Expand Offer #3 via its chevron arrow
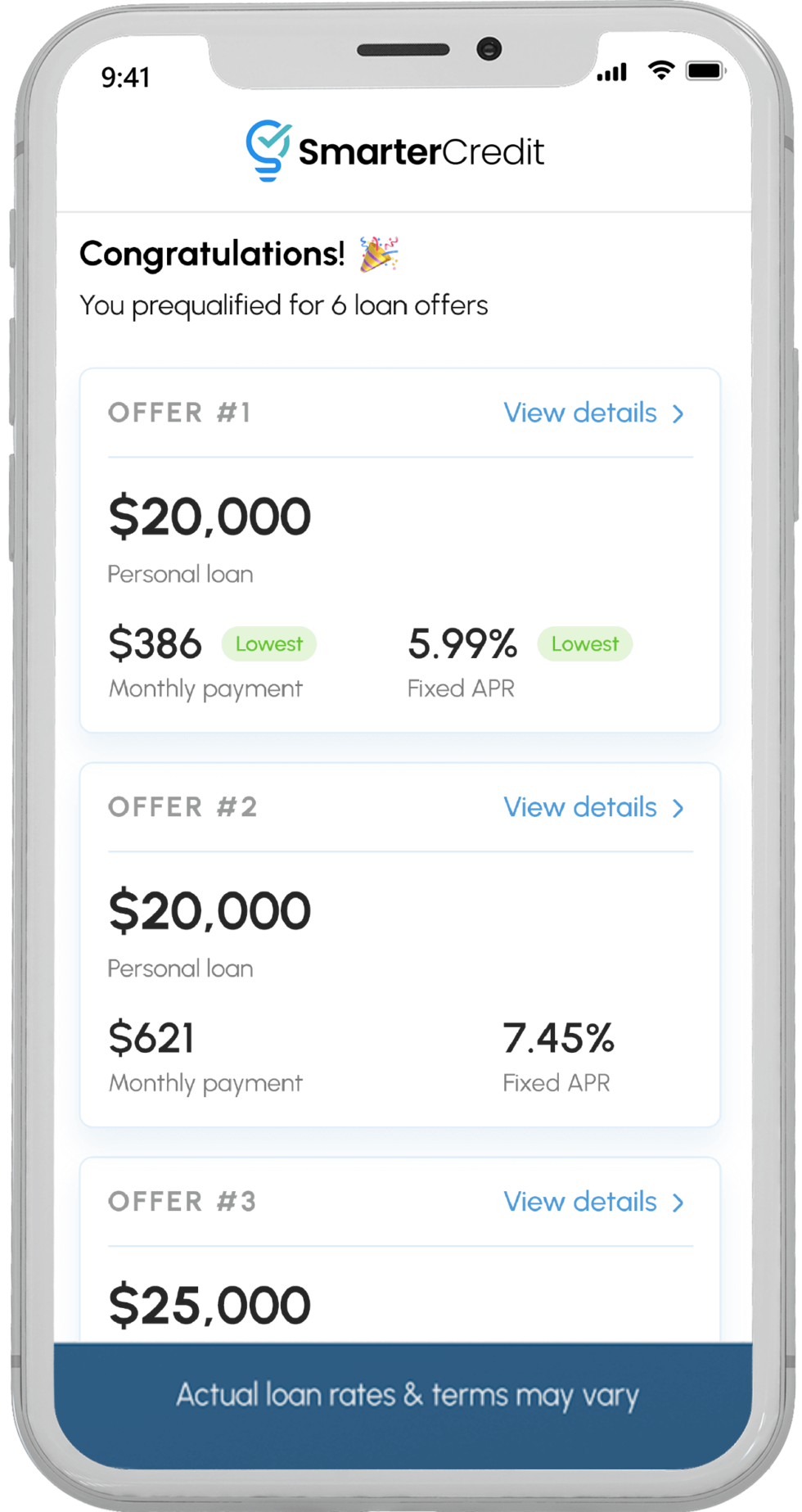This screenshot has width=802, height=1512. (x=678, y=1203)
